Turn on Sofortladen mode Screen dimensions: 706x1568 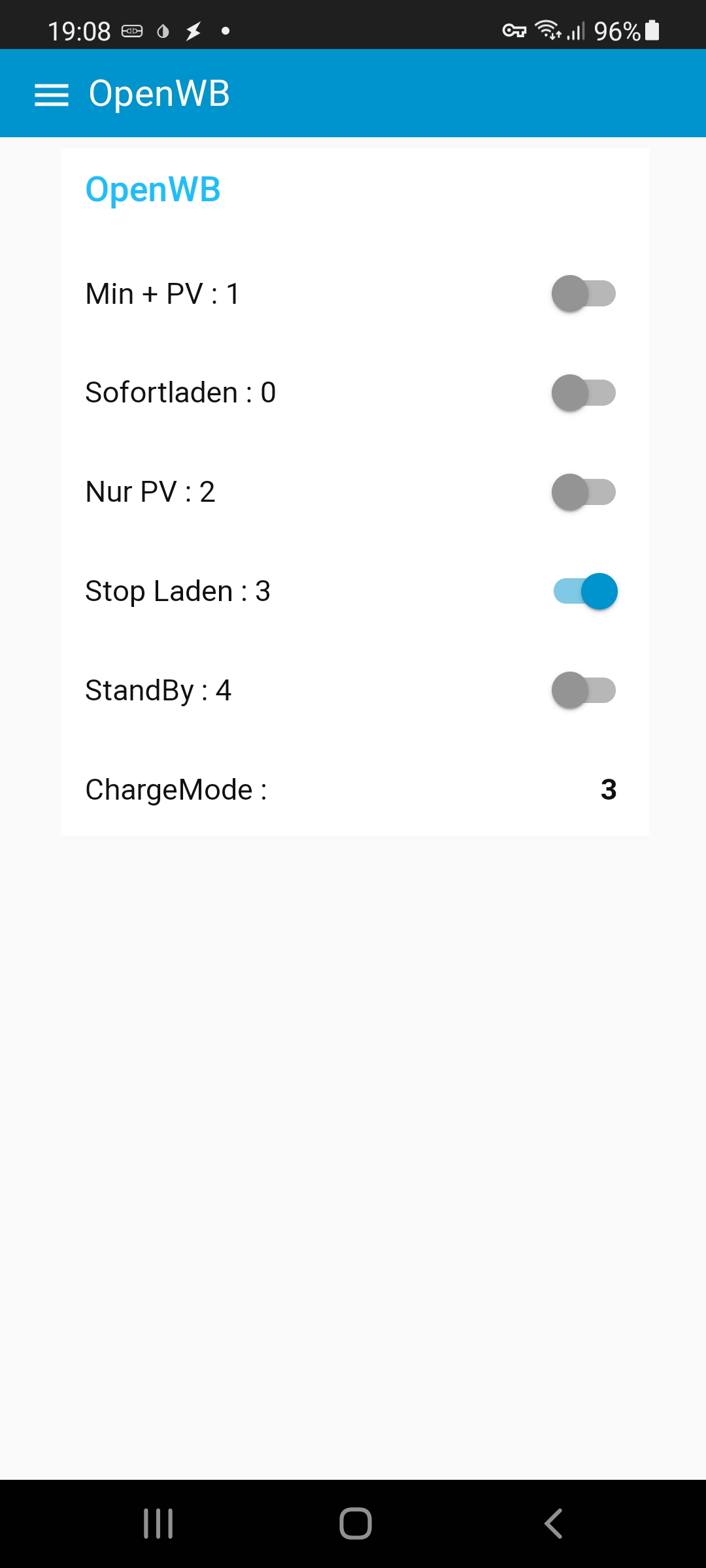[583, 393]
